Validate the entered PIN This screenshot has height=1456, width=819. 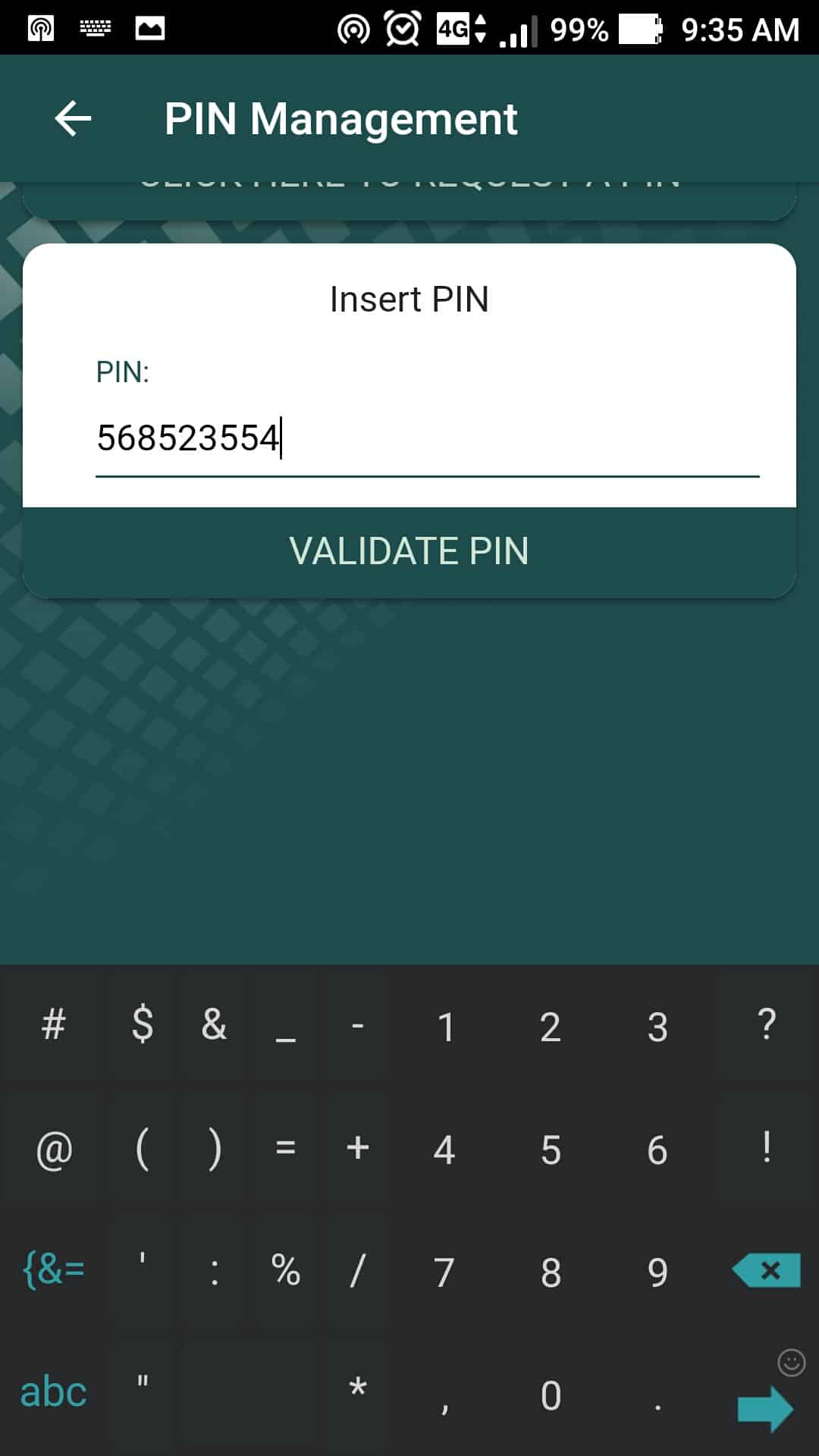[409, 551]
